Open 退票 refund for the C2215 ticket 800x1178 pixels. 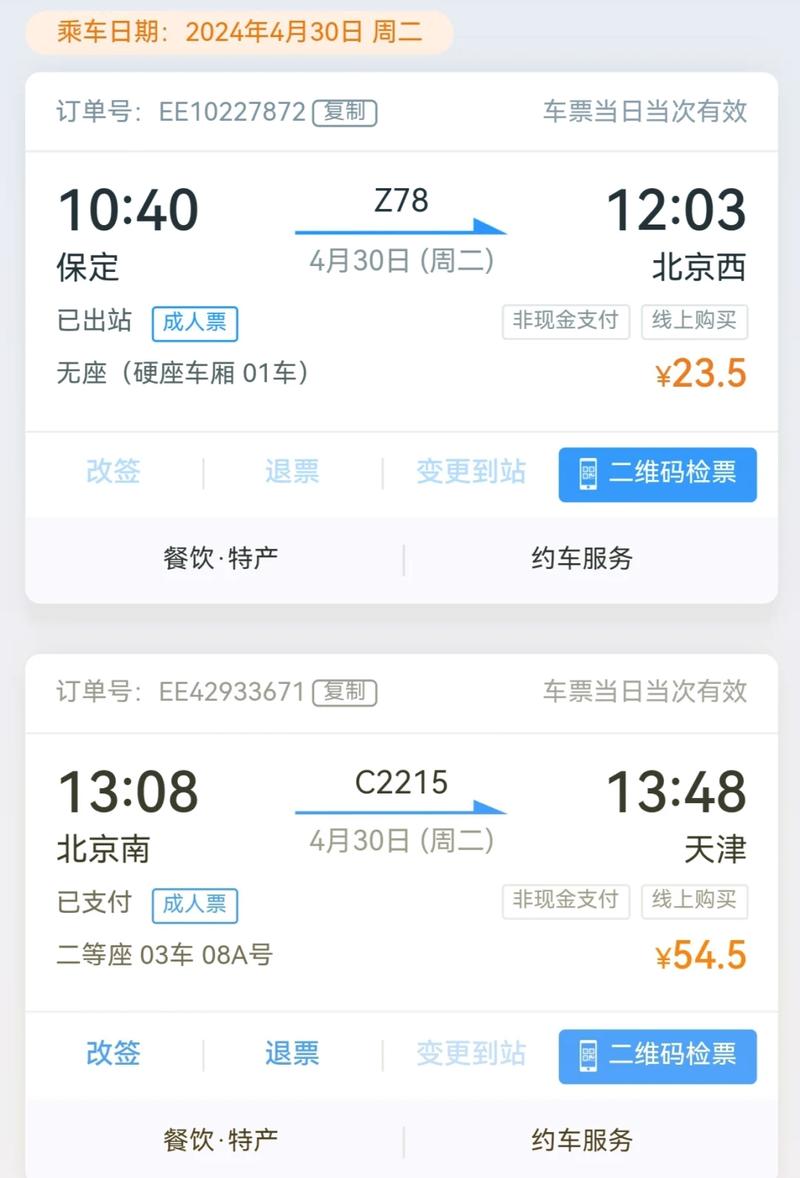(291, 1055)
